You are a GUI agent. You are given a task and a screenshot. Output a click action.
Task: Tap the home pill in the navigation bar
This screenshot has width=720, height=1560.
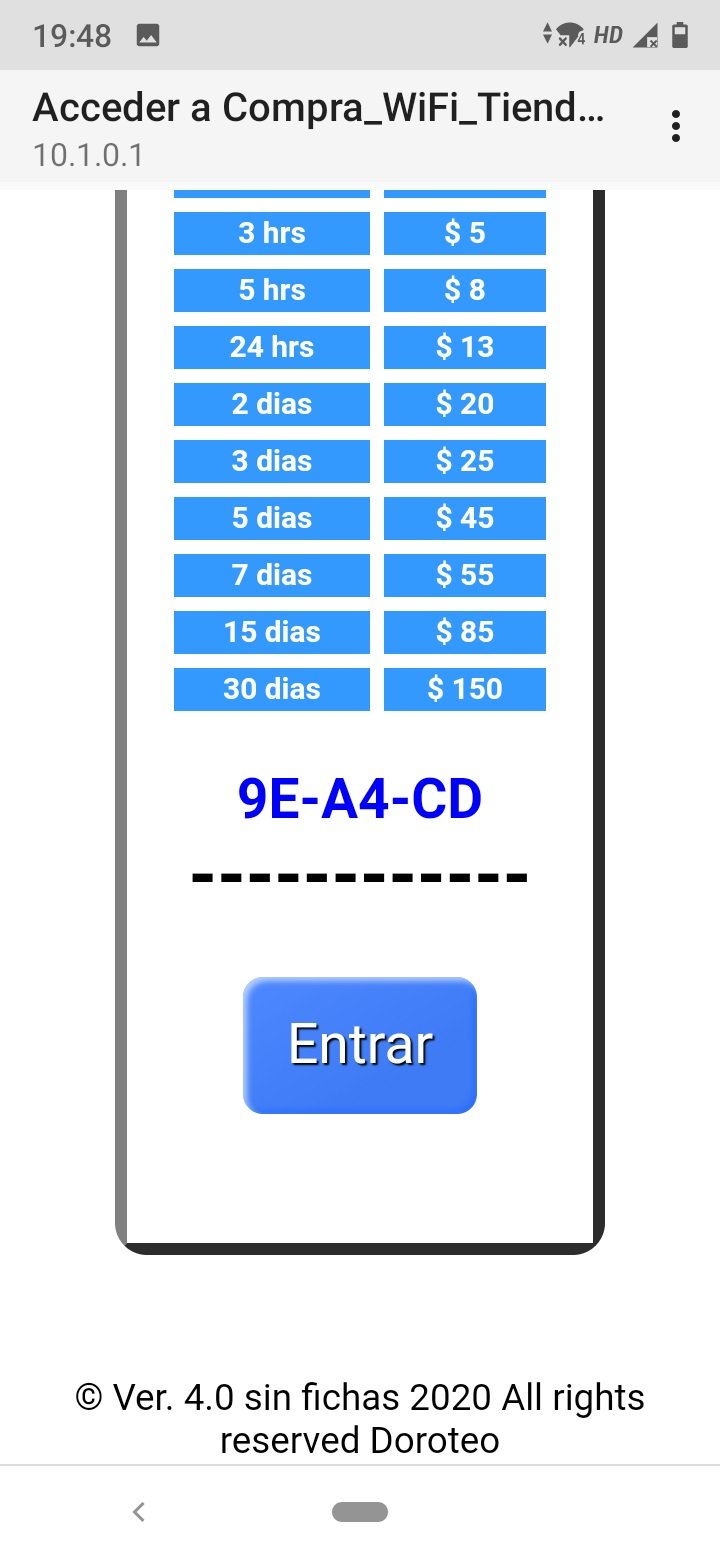360,1512
